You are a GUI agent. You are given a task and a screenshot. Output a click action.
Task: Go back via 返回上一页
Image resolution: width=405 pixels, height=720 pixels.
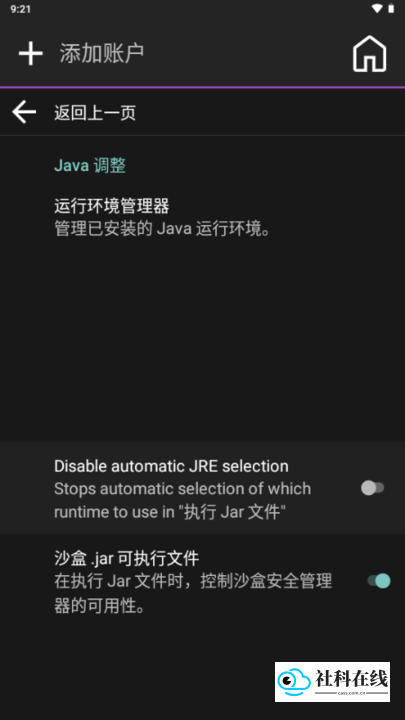tap(202, 112)
